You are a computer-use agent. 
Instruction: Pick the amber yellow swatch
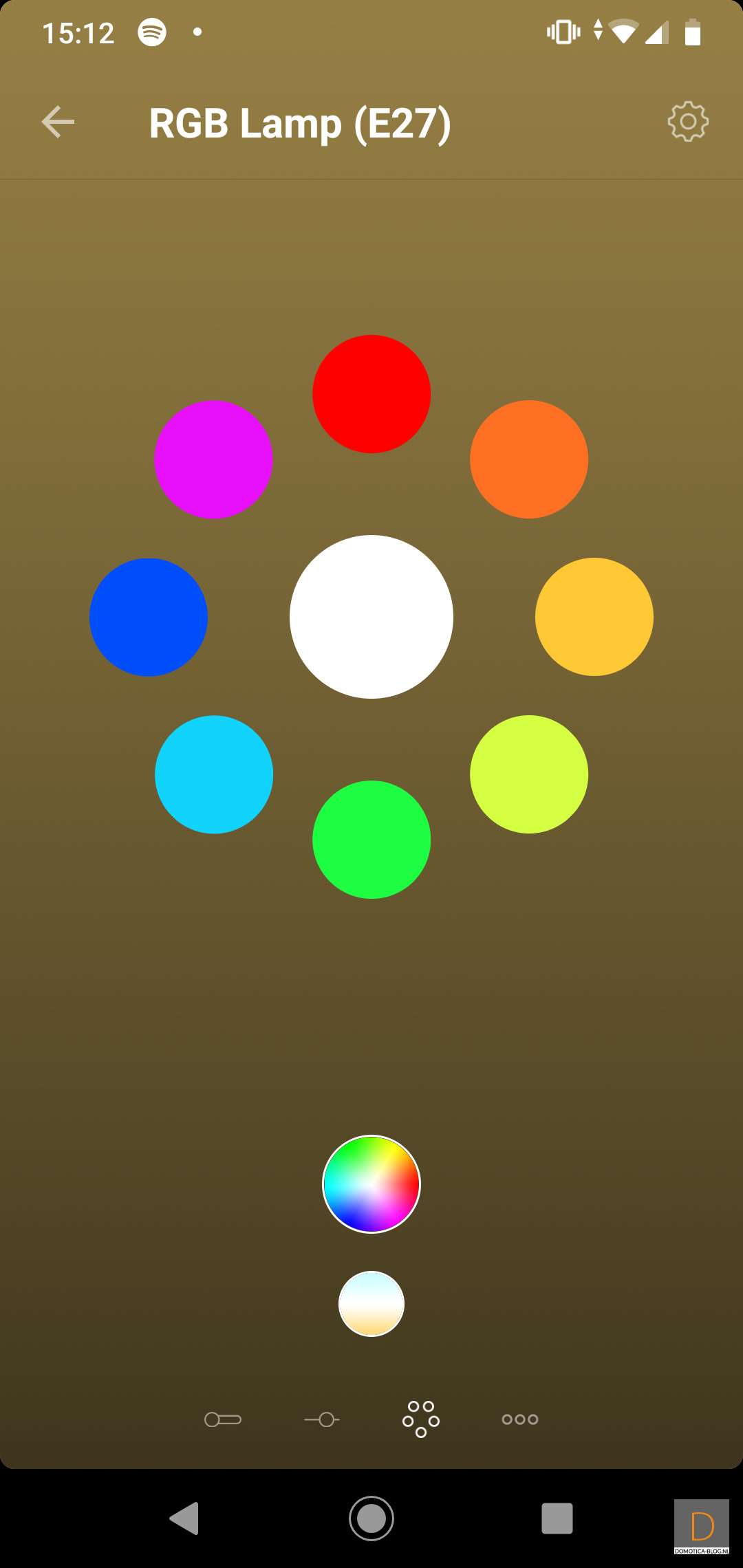pyautogui.click(x=594, y=617)
